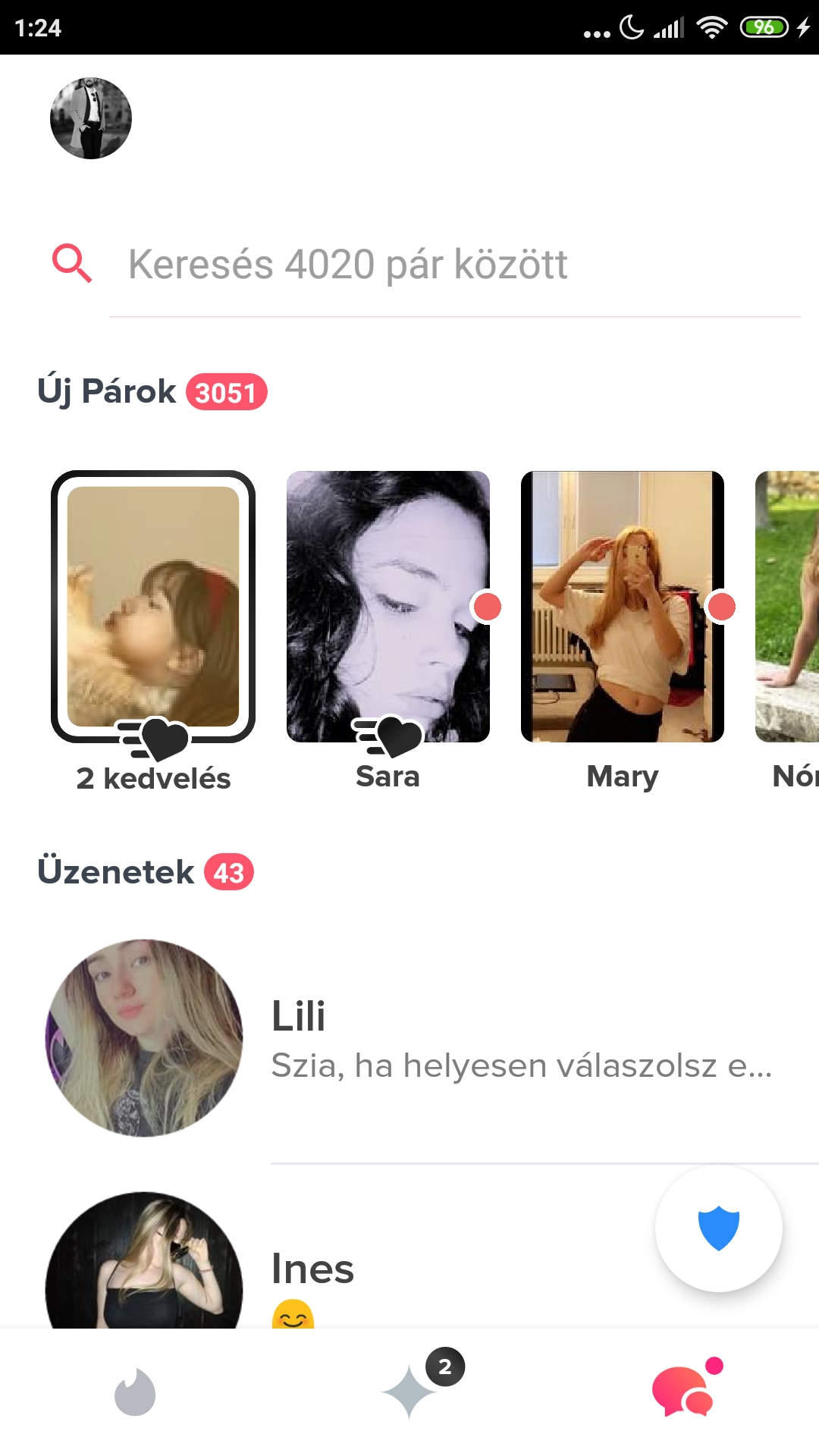This screenshot has width=819, height=1456.
Task: Switch to the Üzenetek section
Action: (x=115, y=872)
